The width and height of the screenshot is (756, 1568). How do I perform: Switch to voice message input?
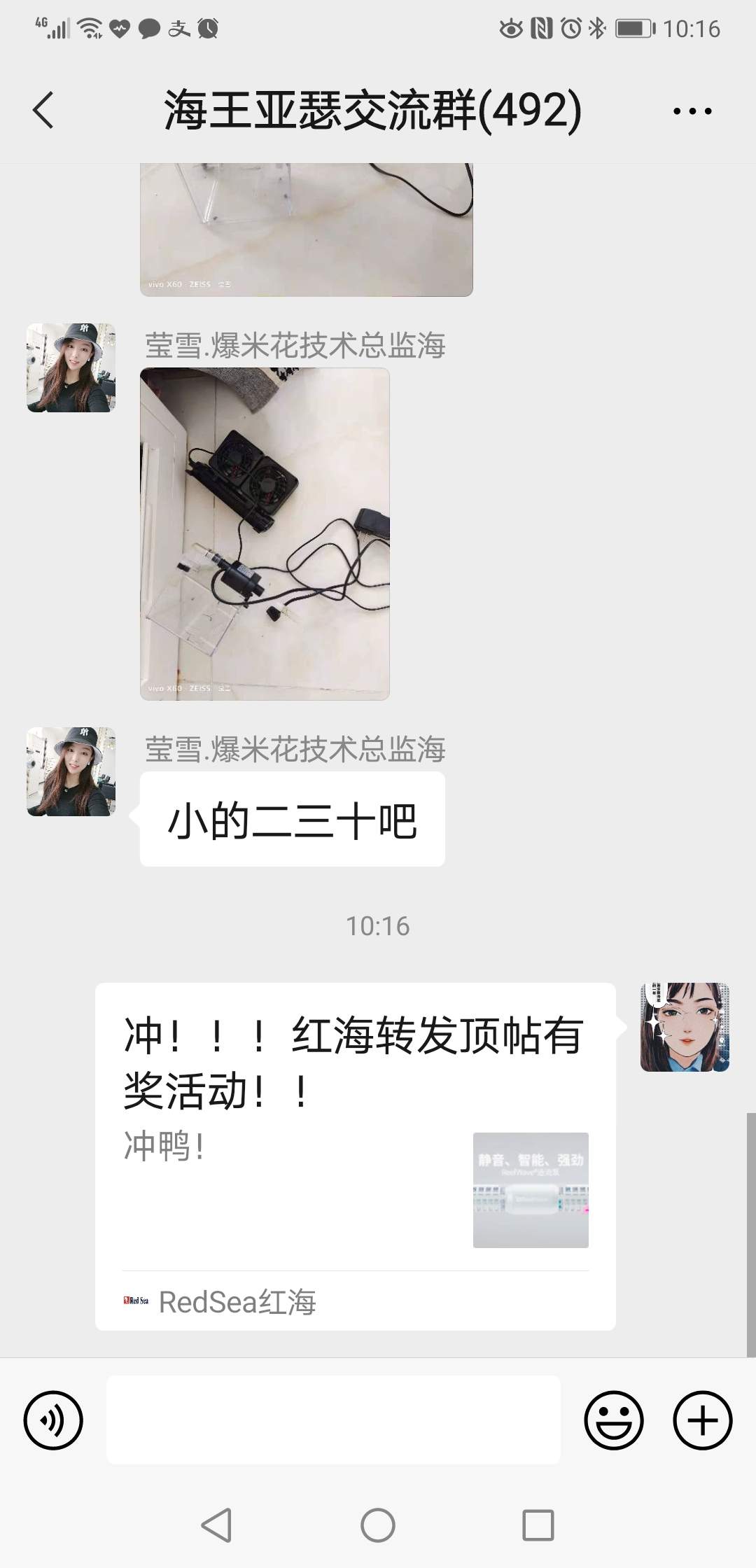pyautogui.click(x=53, y=1420)
